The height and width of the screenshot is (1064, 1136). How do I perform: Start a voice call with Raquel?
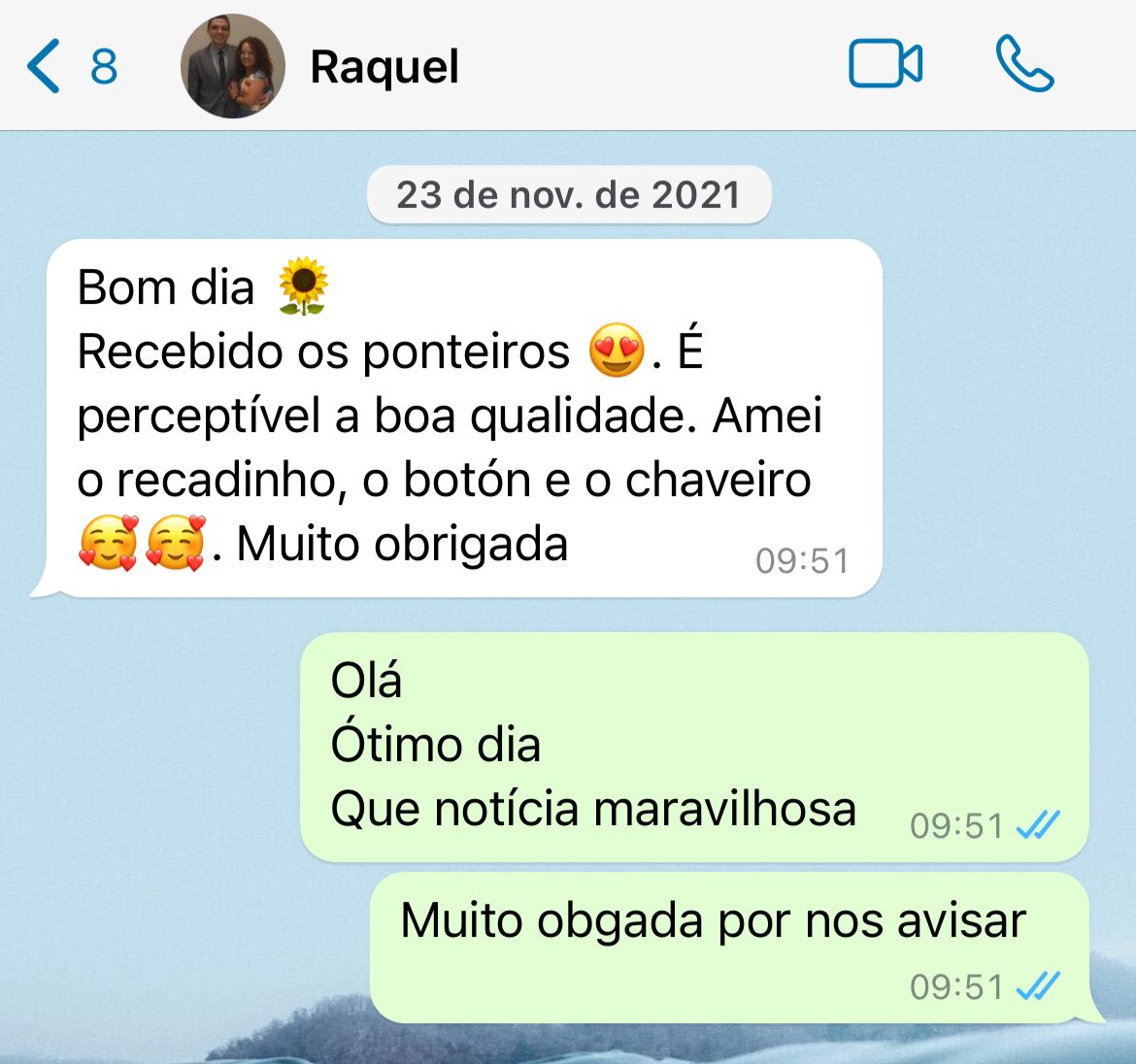1023,65
